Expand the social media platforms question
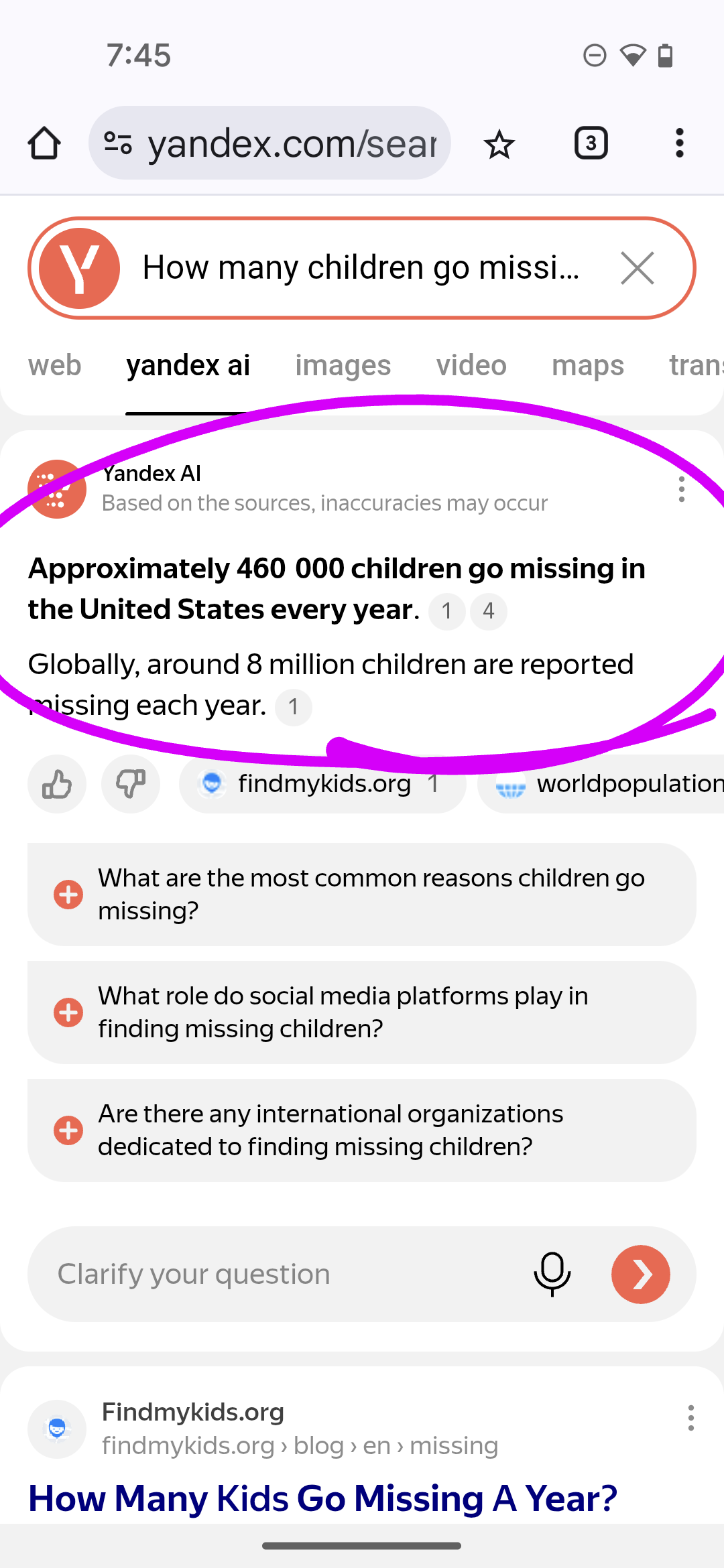Screen dimensions: 724x1568 coord(362,1012)
